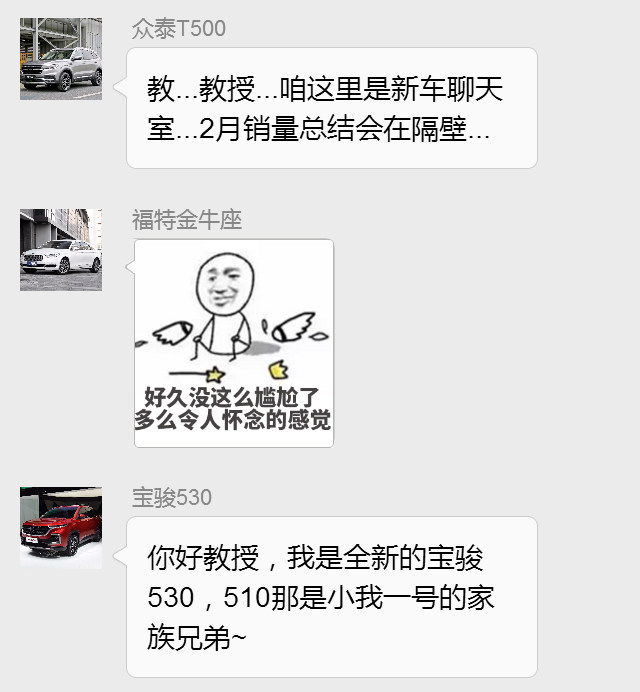Open 福特金牛座's profile avatar

(61, 250)
